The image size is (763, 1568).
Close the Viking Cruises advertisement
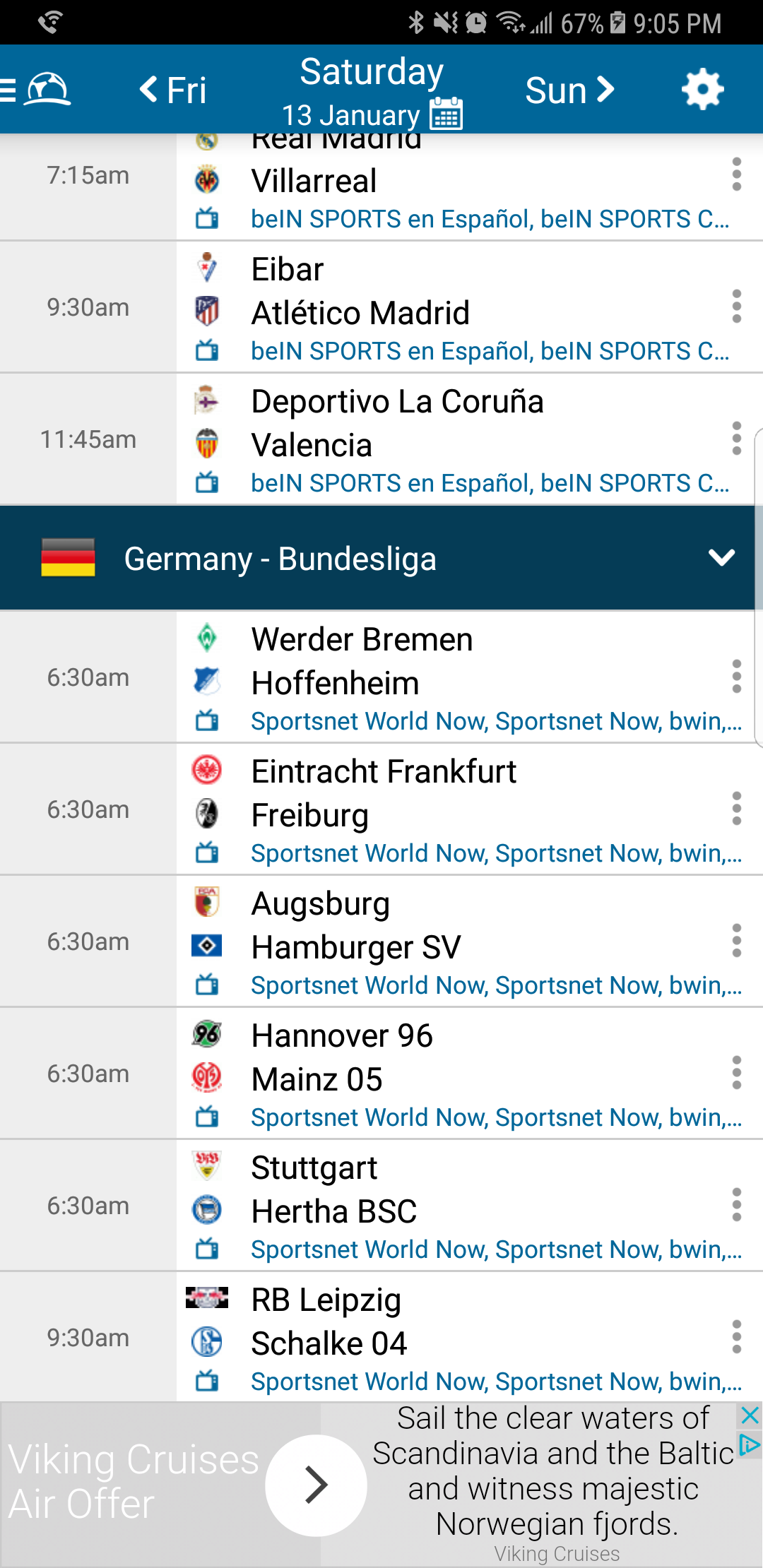pos(750,1415)
